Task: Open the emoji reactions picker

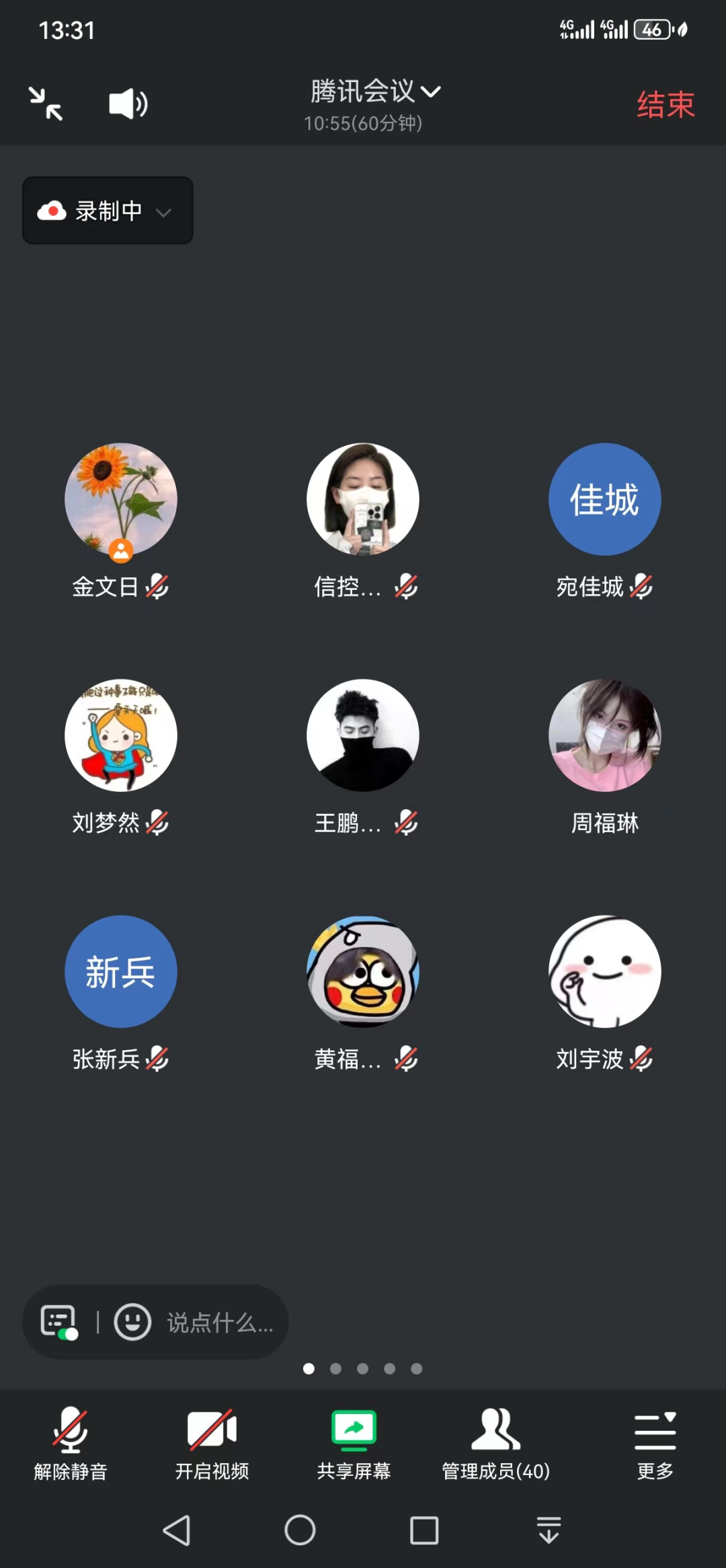Action: (x=132, y=1322)
